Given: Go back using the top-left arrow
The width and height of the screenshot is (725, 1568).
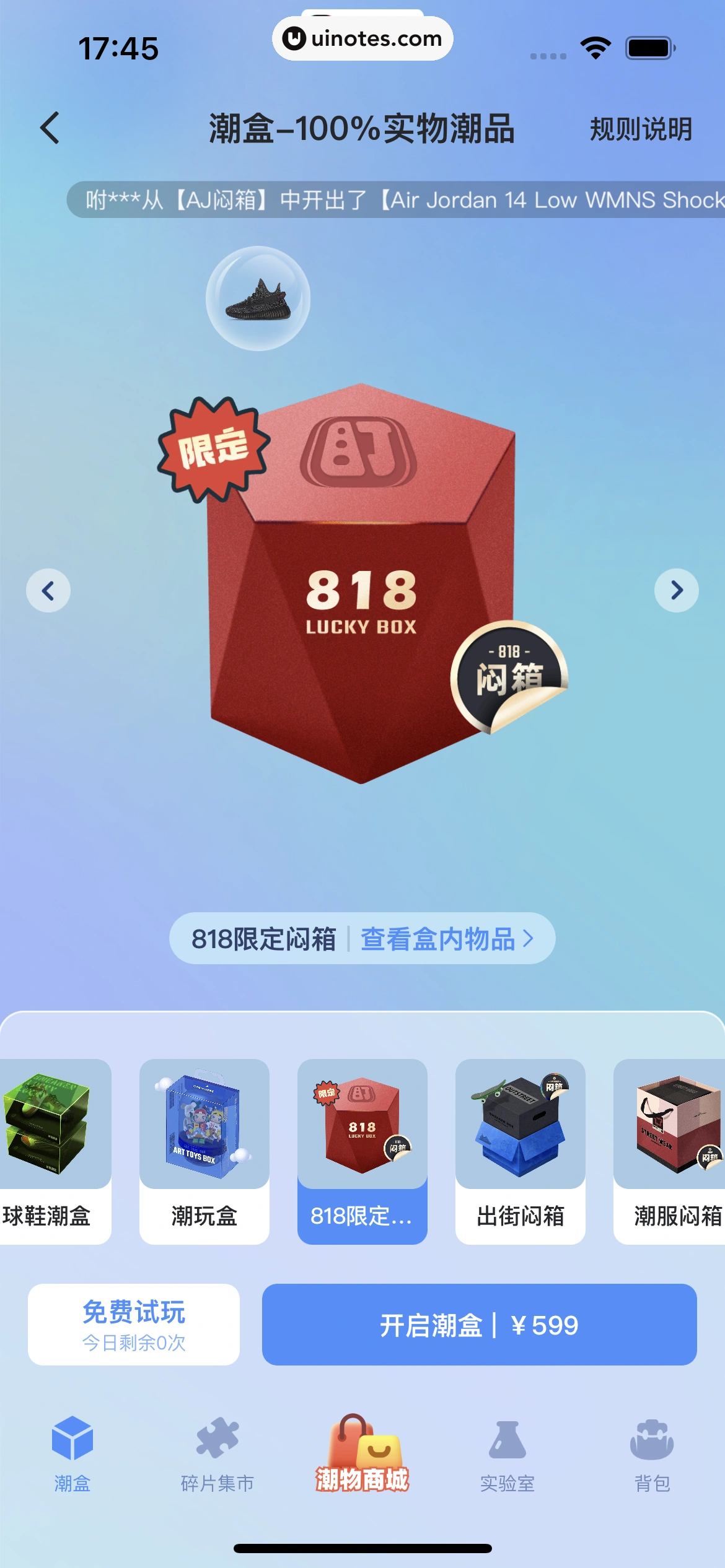Looking at the screenshot, I should coord(50,128).
